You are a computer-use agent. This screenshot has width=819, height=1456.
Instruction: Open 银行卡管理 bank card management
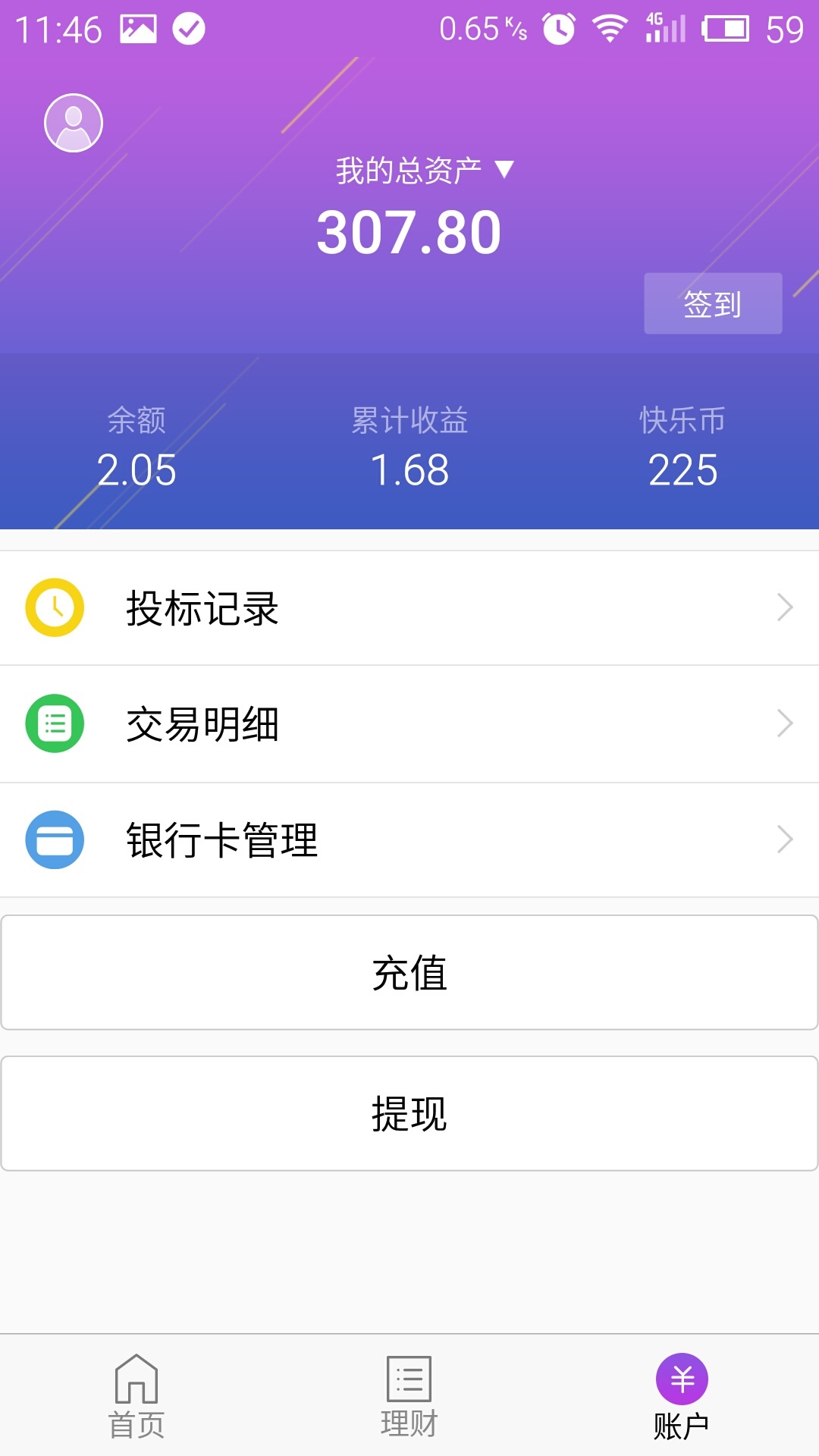pyautogui.click(x=409, y=840)
